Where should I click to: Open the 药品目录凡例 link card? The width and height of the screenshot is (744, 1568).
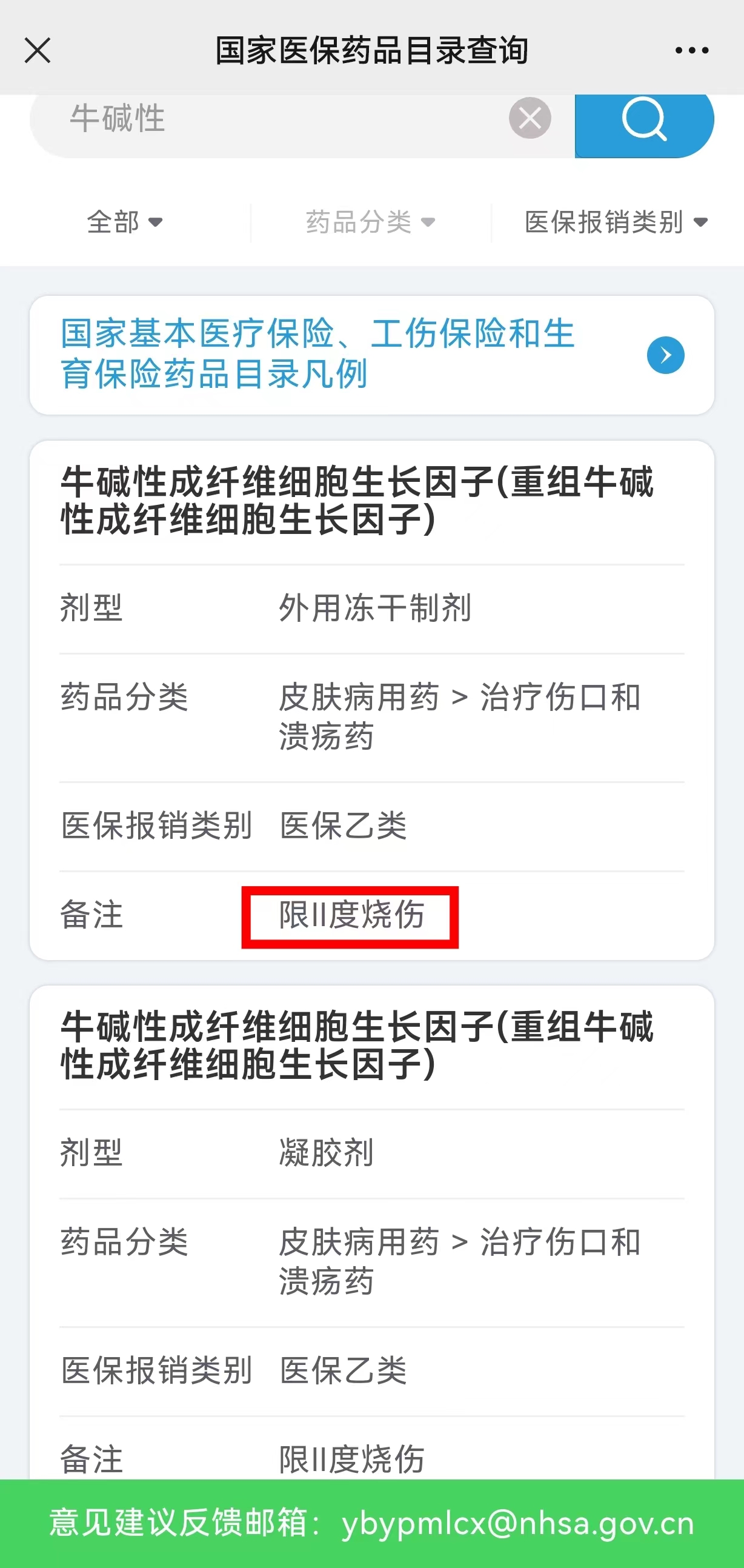(x=371, y=355)
